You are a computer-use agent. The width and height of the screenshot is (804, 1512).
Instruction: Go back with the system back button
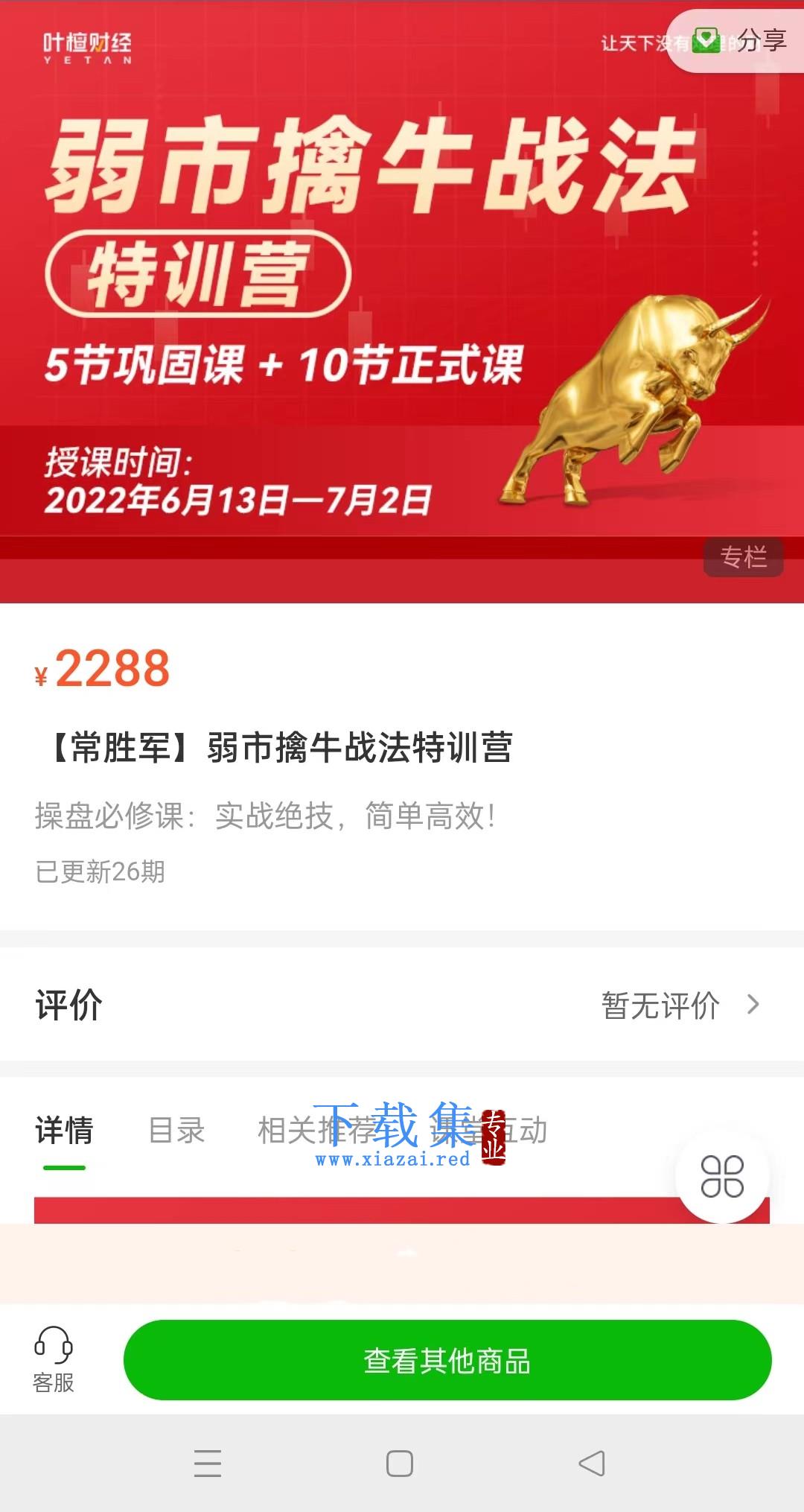tap(592, 1464)
